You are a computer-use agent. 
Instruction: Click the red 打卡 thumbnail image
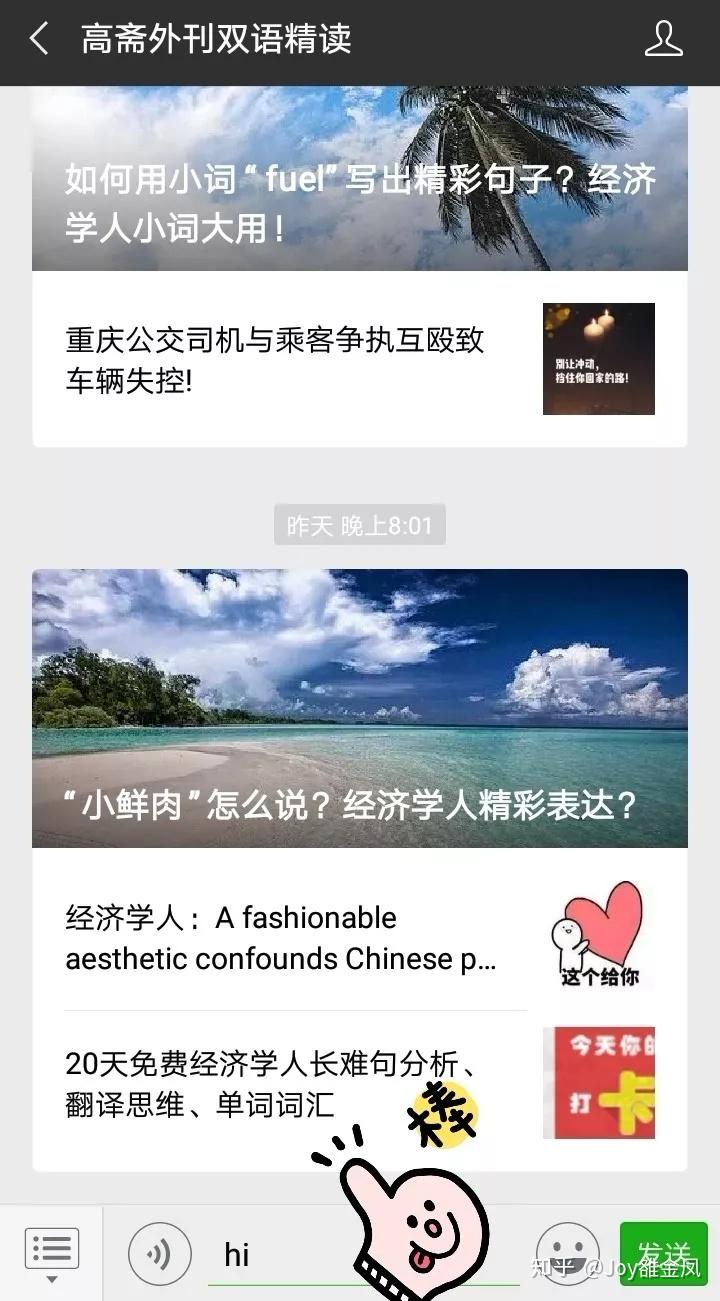click(x=598, y=1081)
